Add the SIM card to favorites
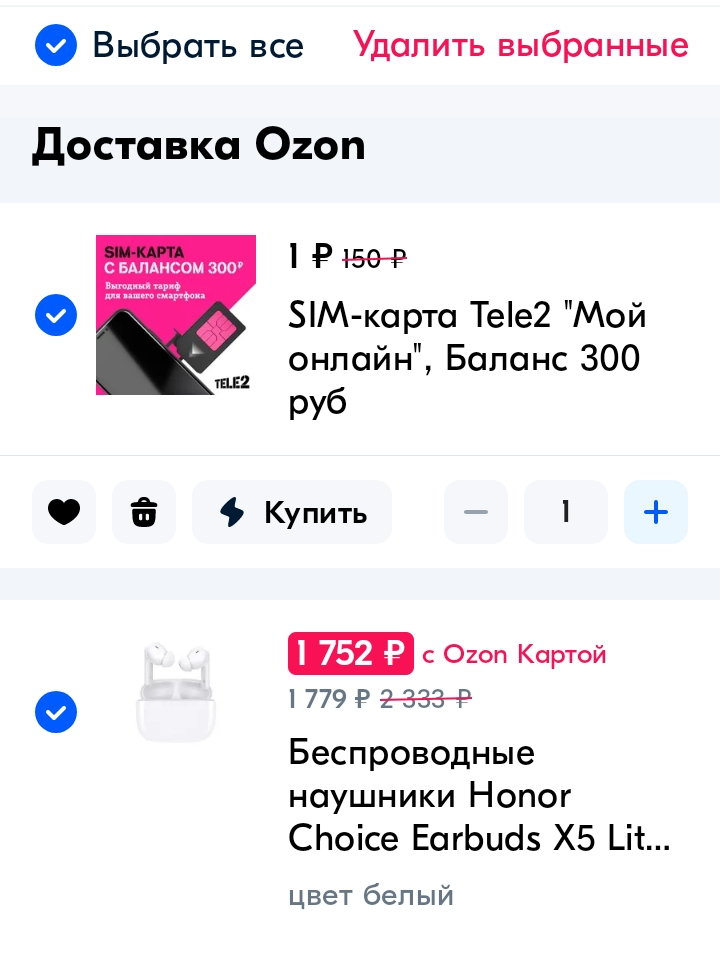 click(x=64, y=512)
